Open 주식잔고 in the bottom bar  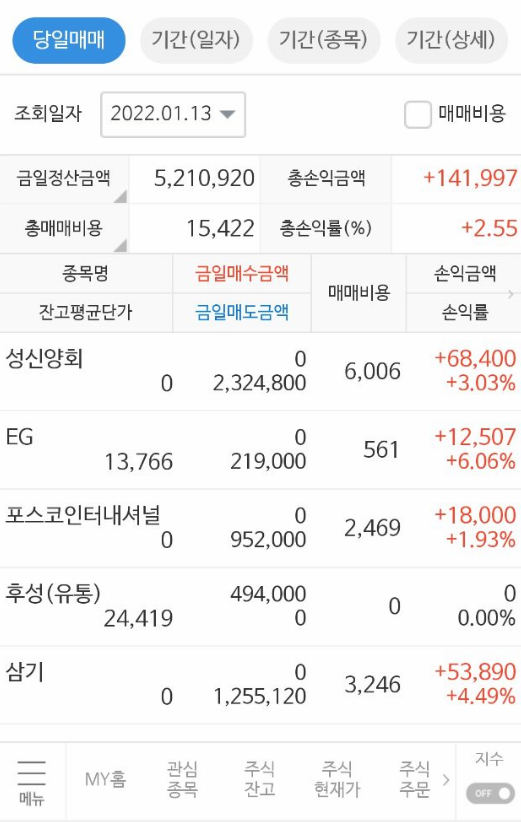(x=260, y=780)
